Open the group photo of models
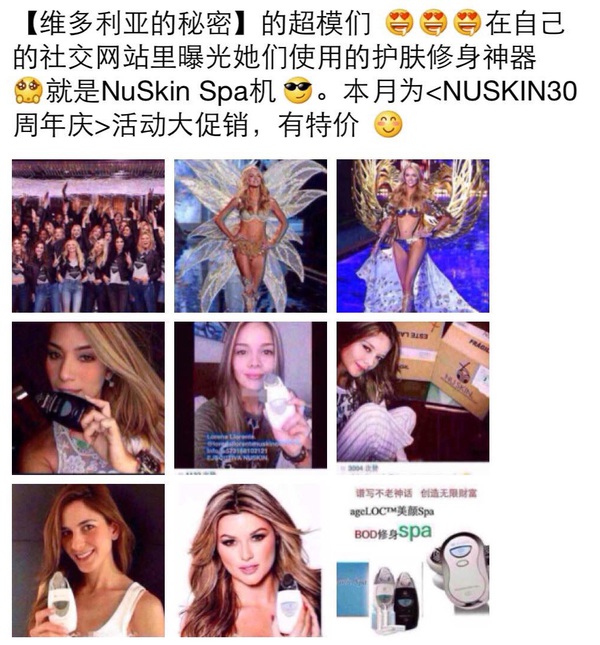This screenshot has height=645, width=600. (88, 236)
